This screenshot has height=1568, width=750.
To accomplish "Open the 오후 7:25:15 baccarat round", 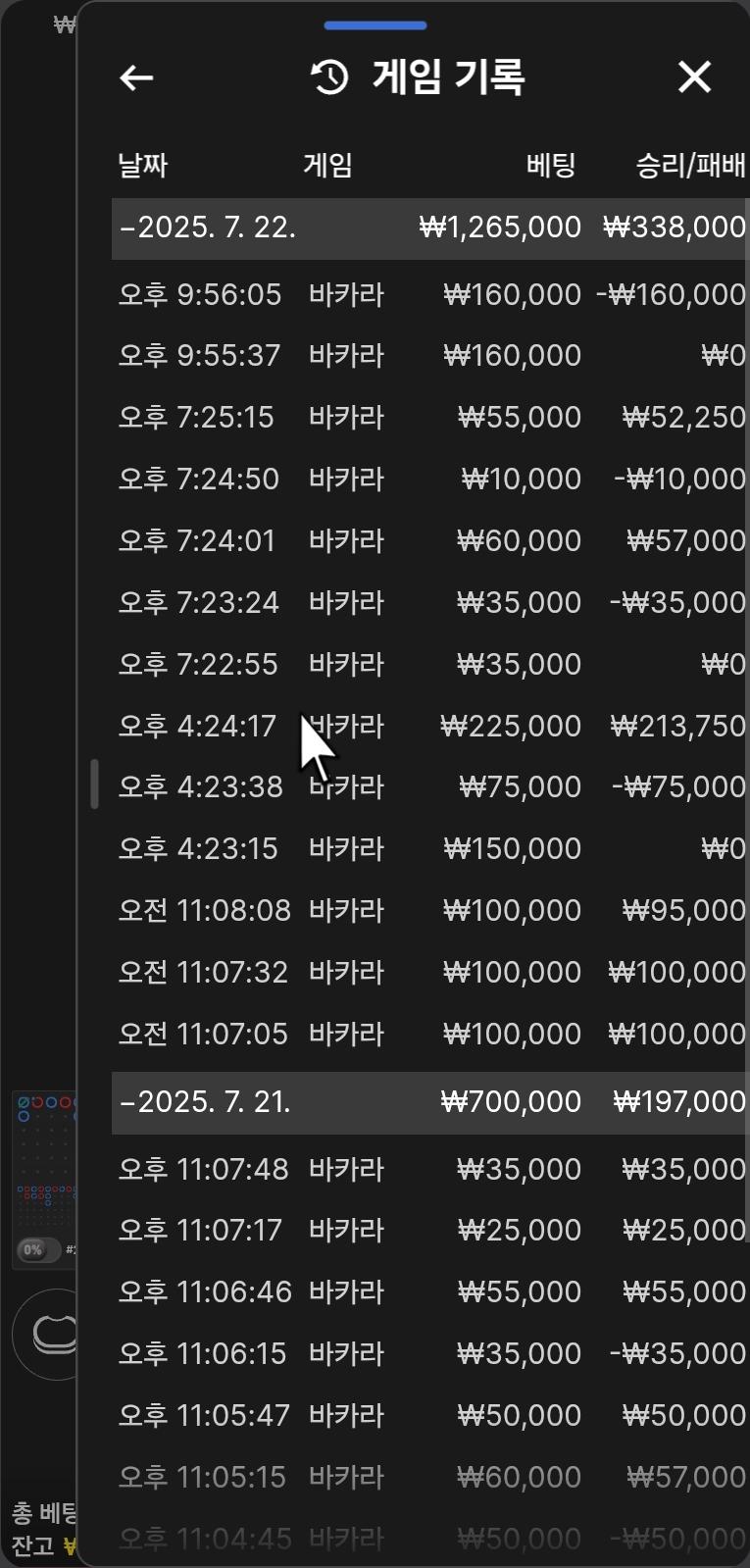I will pyautogui.click(x=429, y=417).
